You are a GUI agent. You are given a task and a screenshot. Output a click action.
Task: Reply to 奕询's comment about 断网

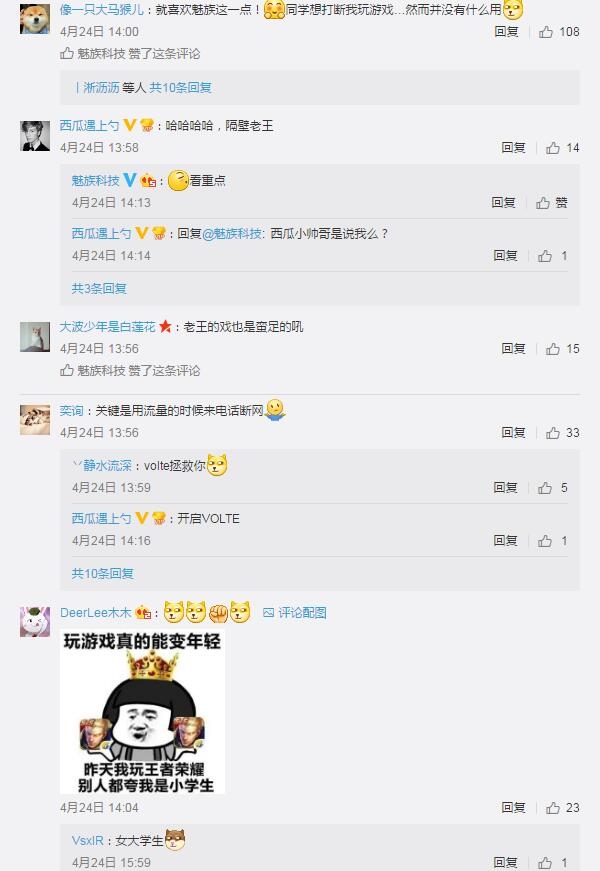pos(513,433)
